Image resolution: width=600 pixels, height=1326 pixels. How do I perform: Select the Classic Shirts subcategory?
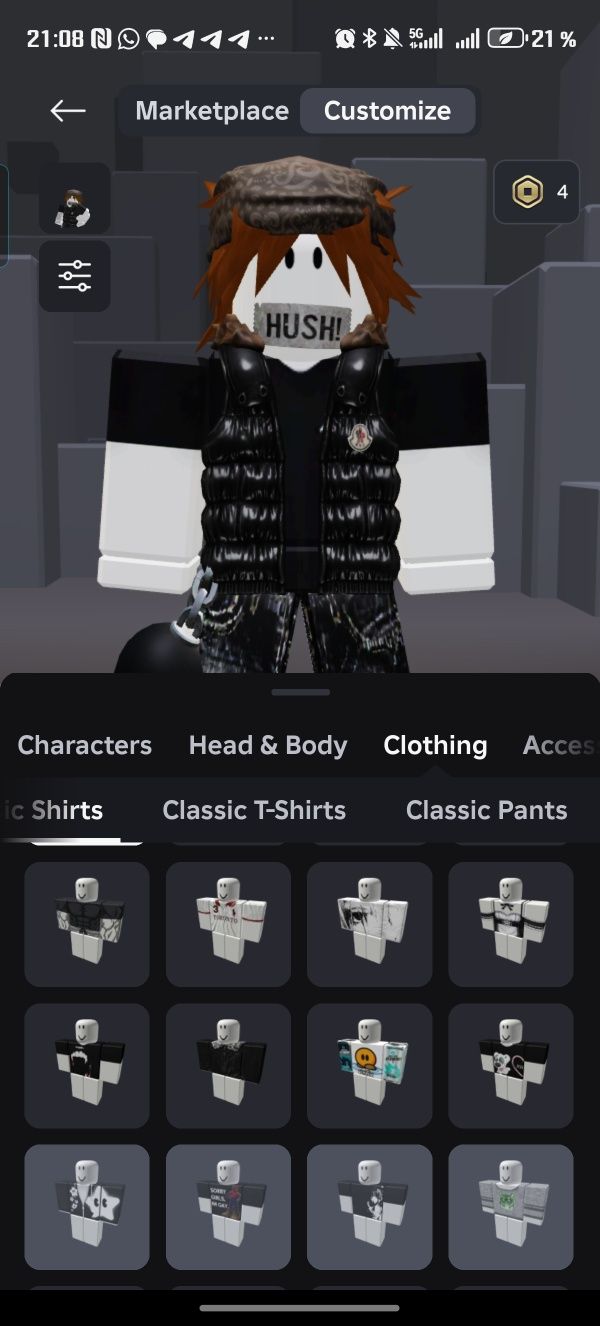tap(60, 810)
